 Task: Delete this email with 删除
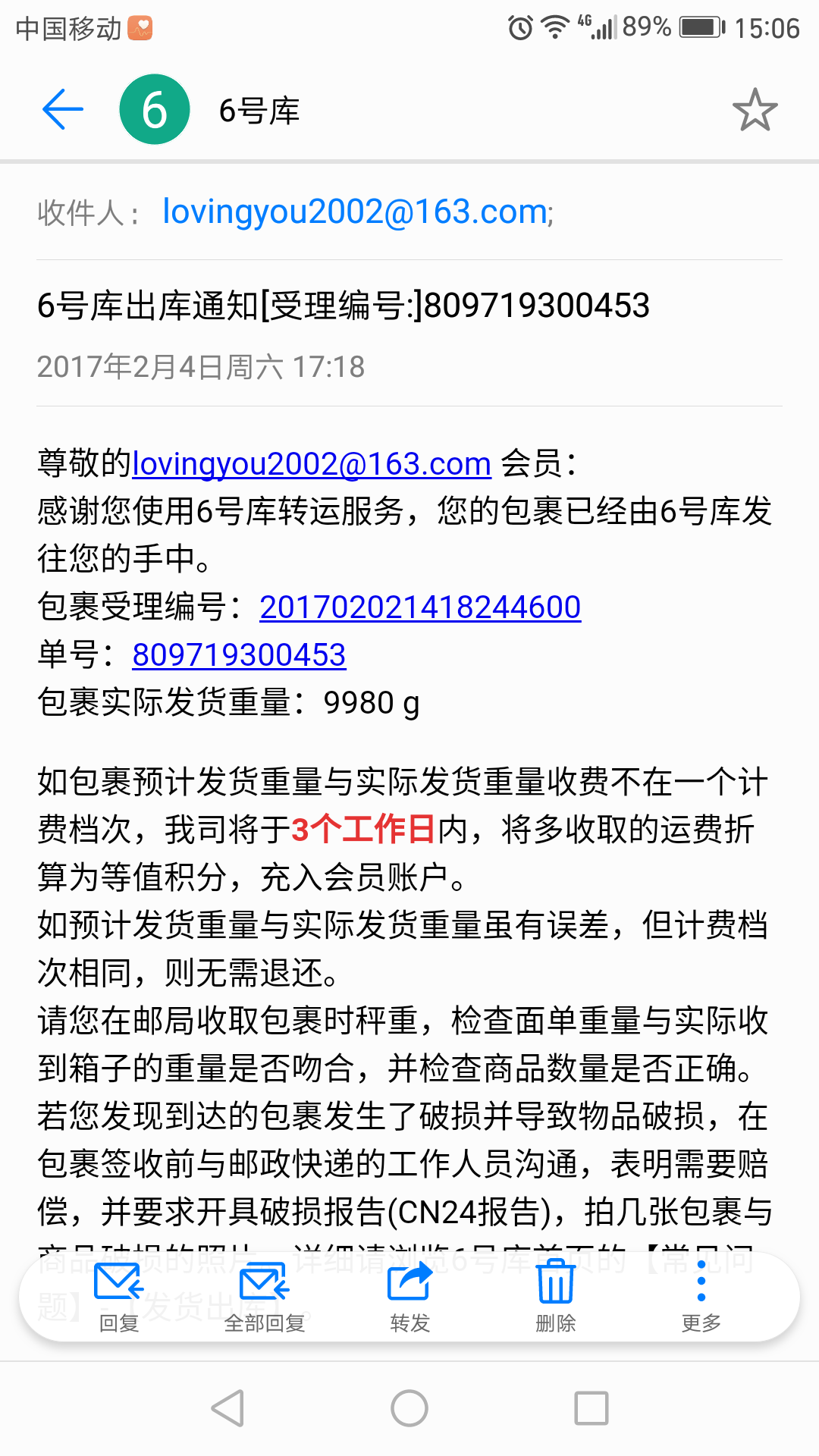tap(555, 1298)
